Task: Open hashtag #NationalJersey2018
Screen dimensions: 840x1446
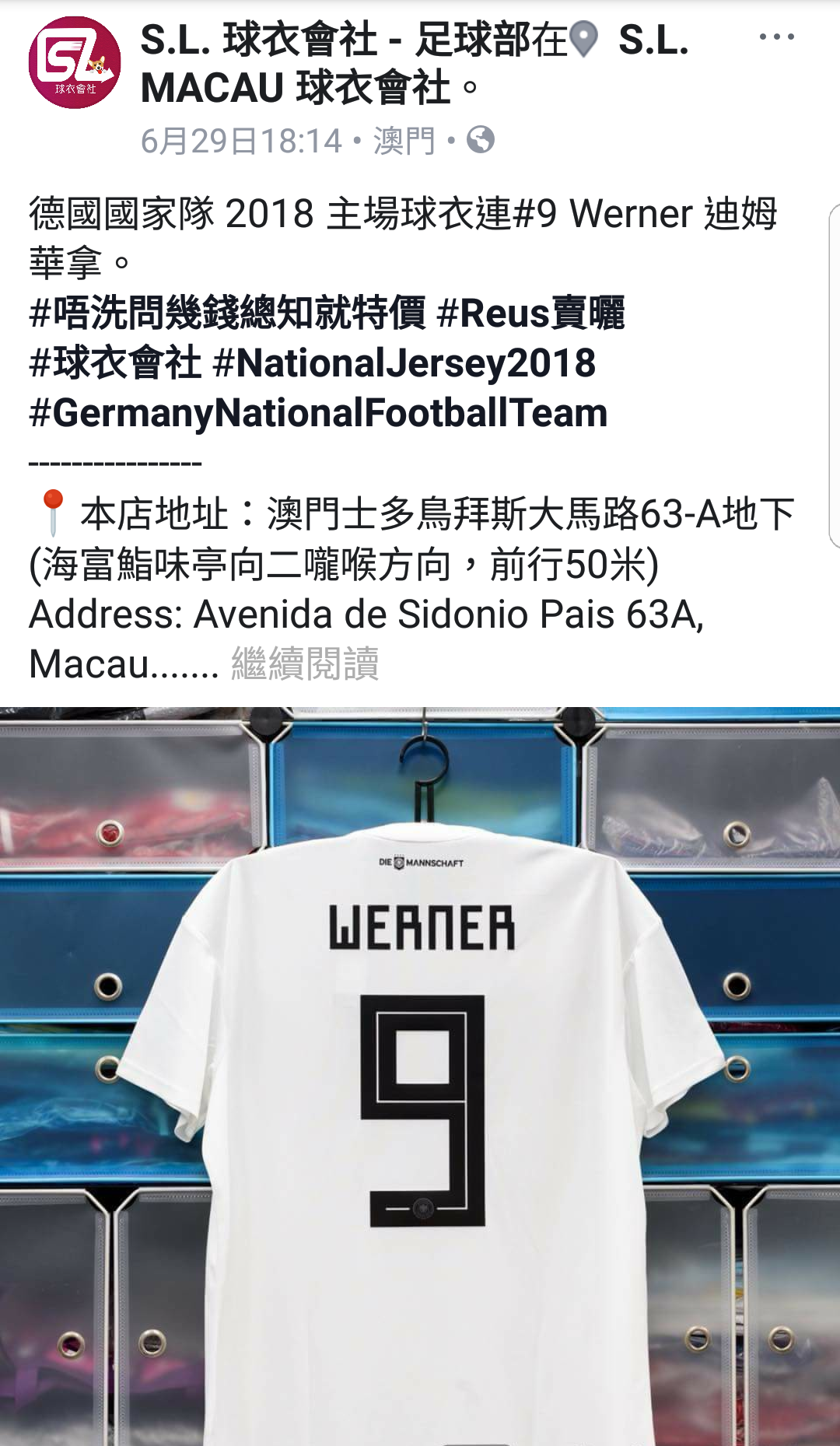Action: pos(404,363)
